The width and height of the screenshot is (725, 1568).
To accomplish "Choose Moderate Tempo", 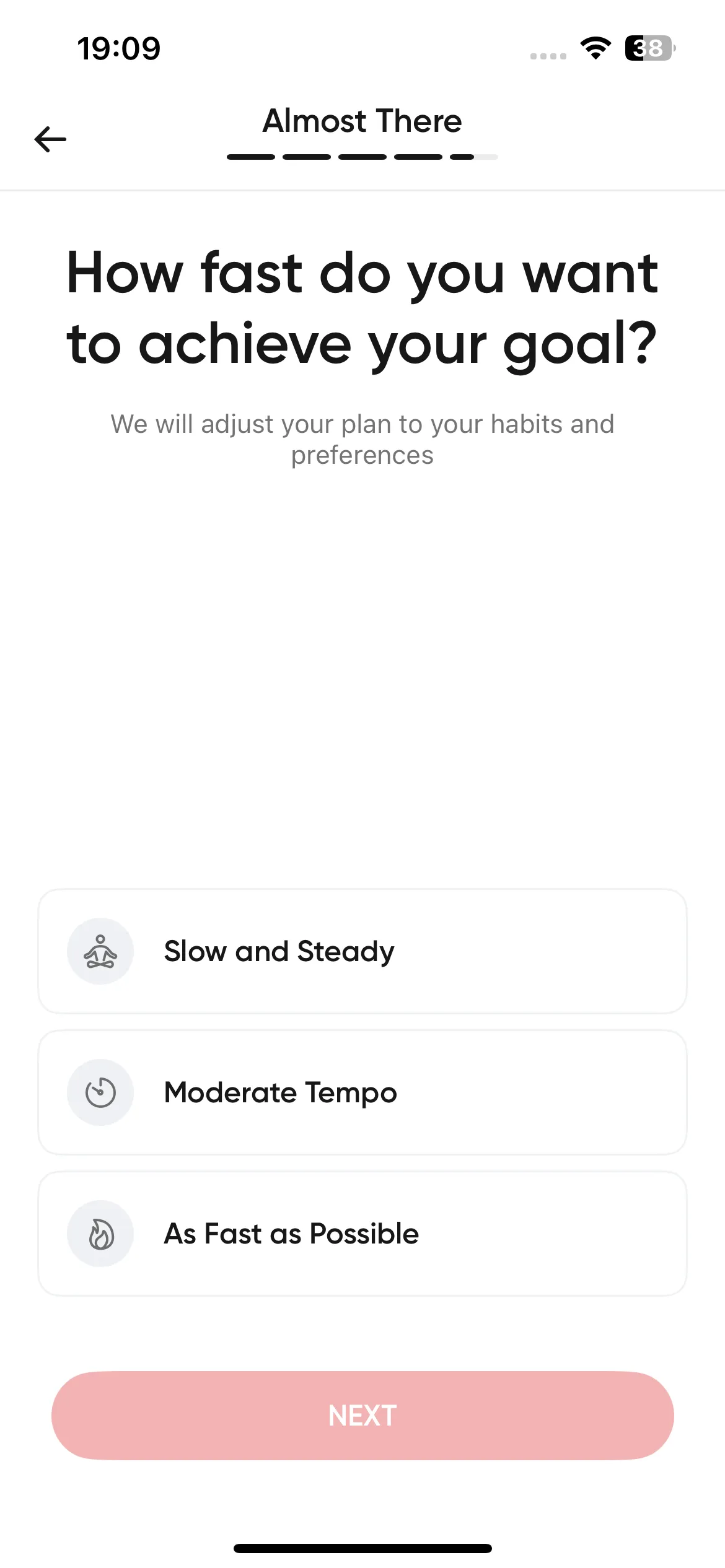I will pyautogui.click(x=362, y=1092).
